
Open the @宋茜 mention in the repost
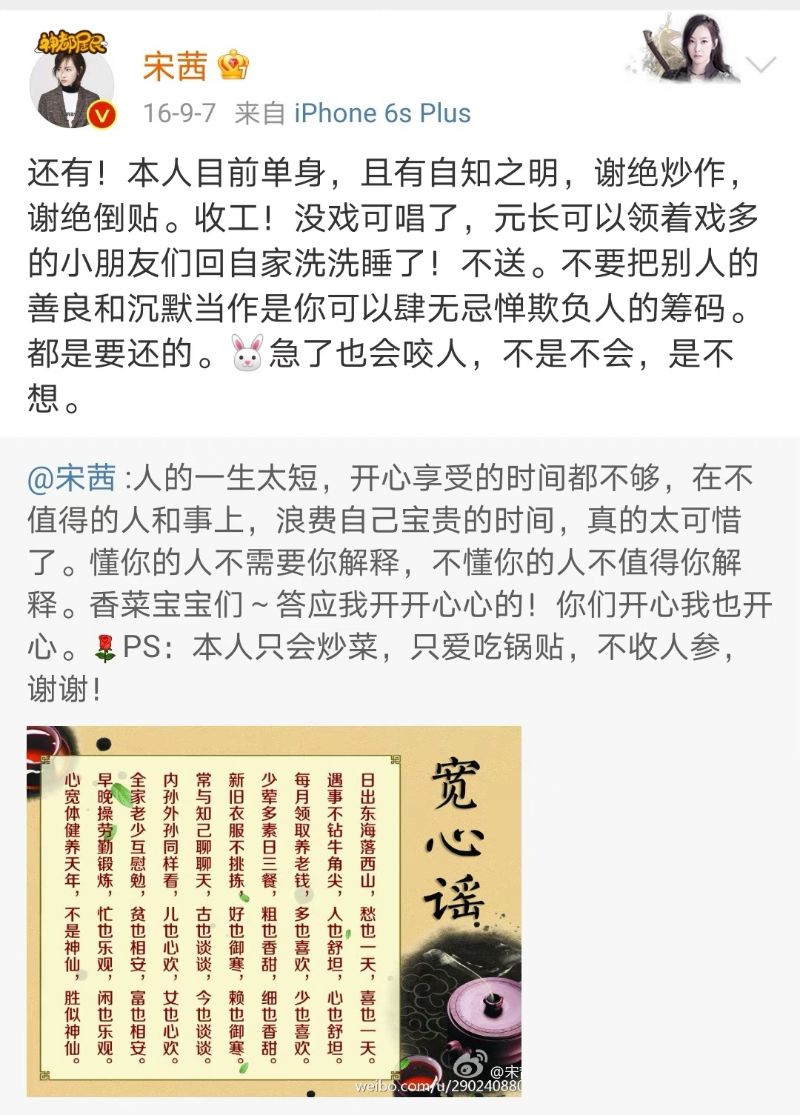72,480
